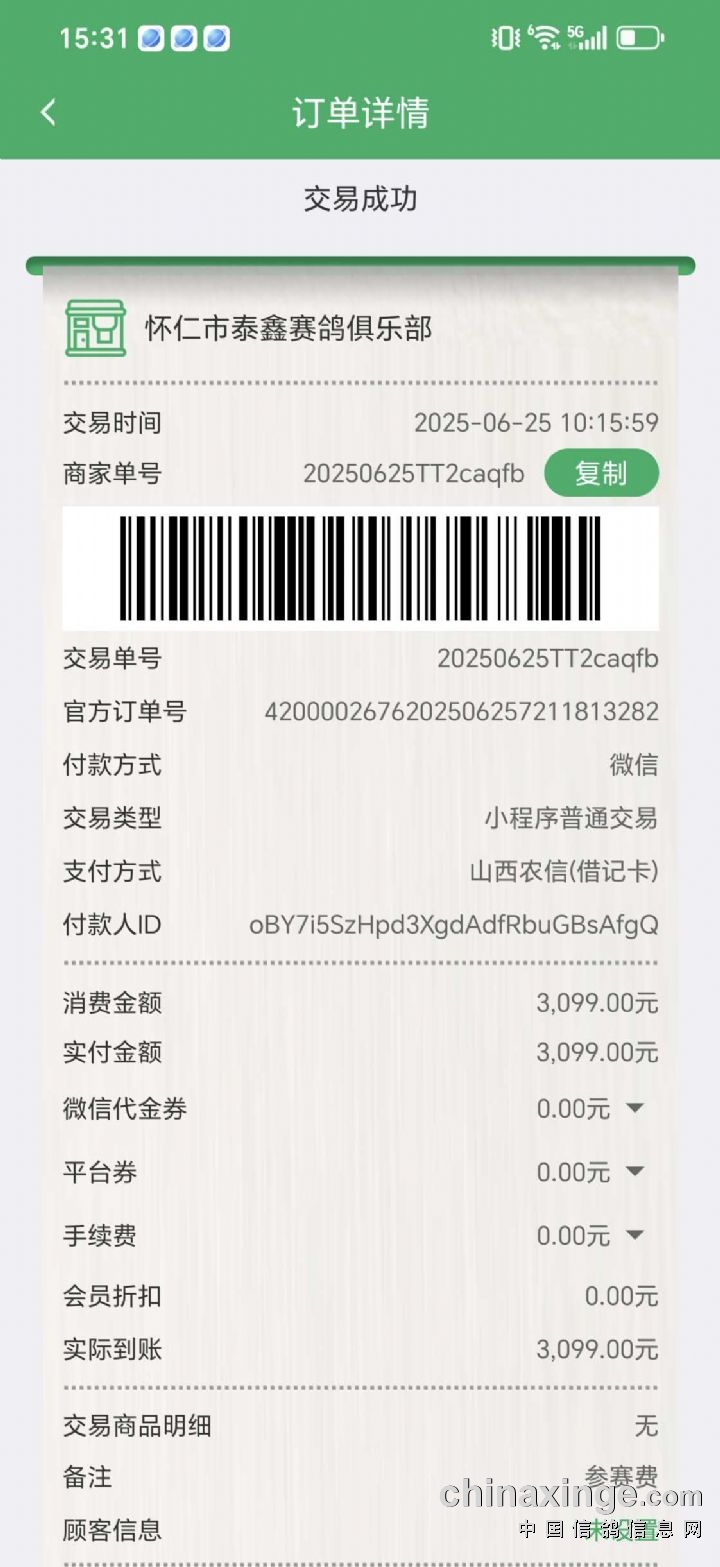The height and width of the screenshot is (1567, 720).
Task: Copy the merchant order number with 复制
Action: (x=601, y=473)
